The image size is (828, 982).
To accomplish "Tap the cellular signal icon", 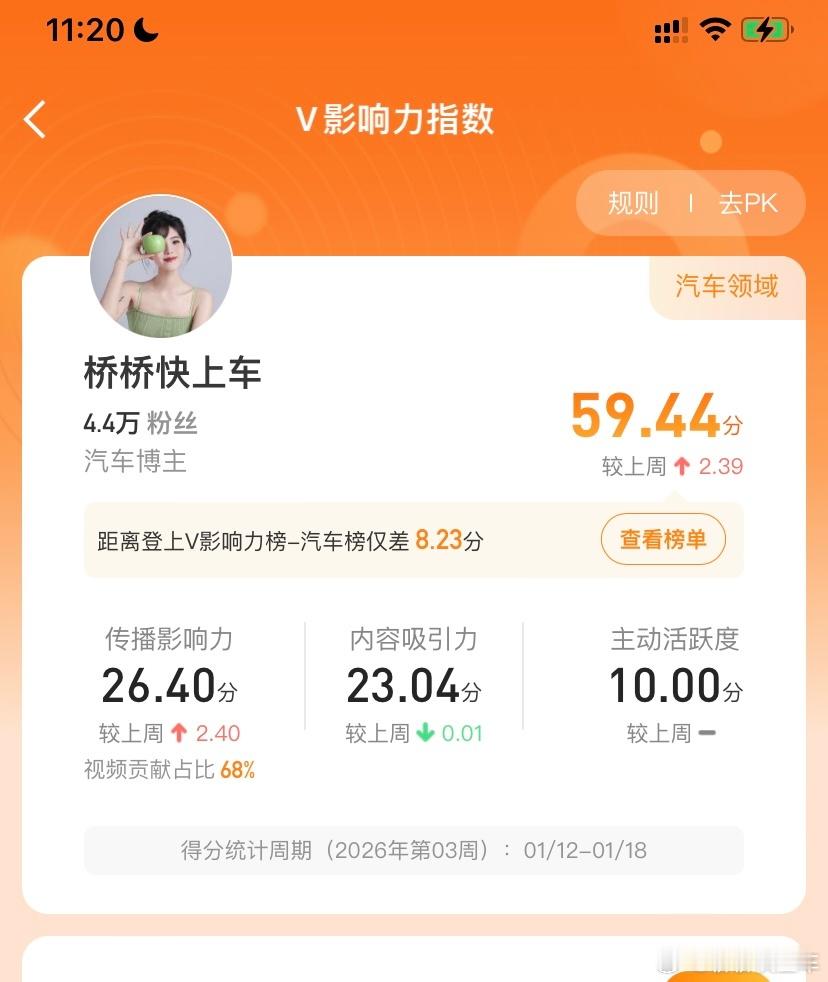I will click(x=669, y=30).
